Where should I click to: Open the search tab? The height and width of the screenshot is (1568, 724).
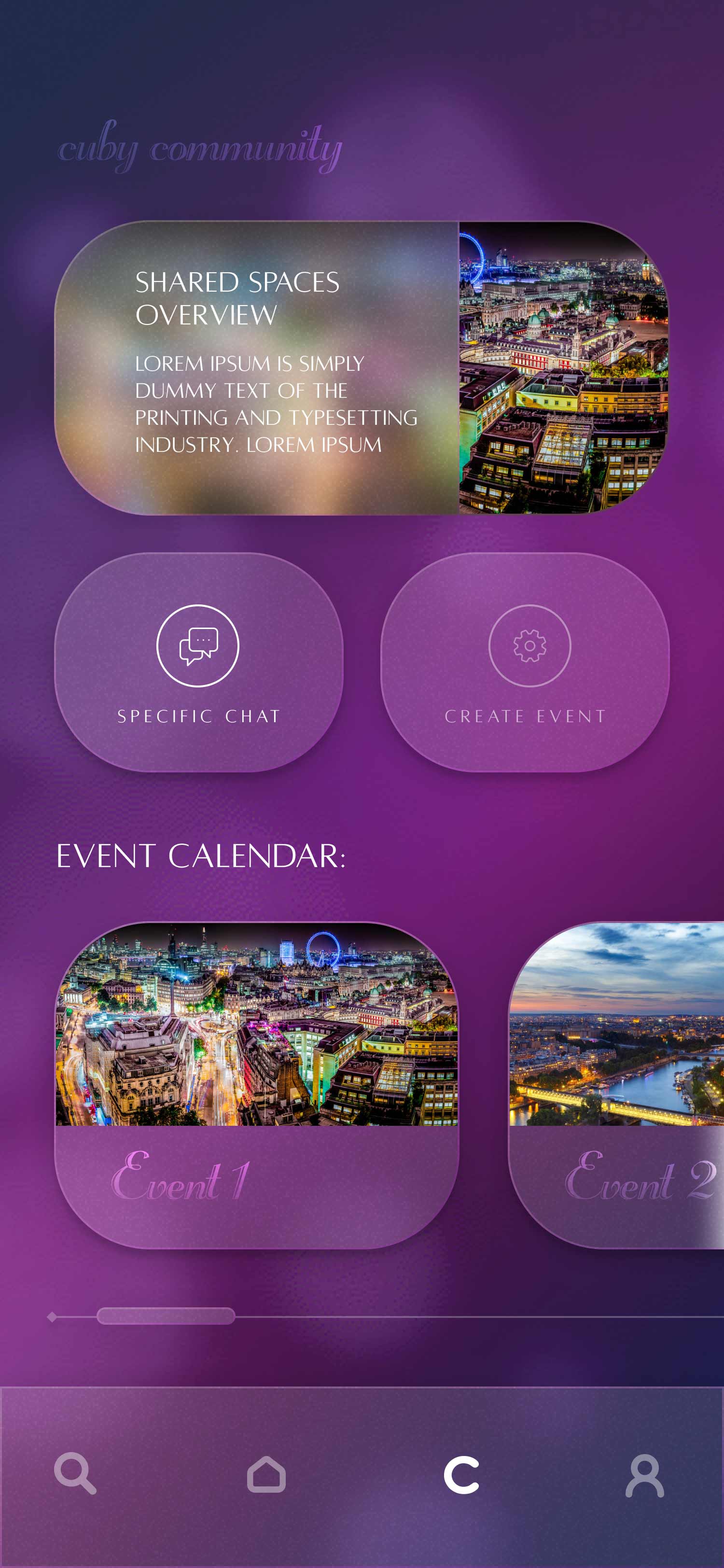75,1474
